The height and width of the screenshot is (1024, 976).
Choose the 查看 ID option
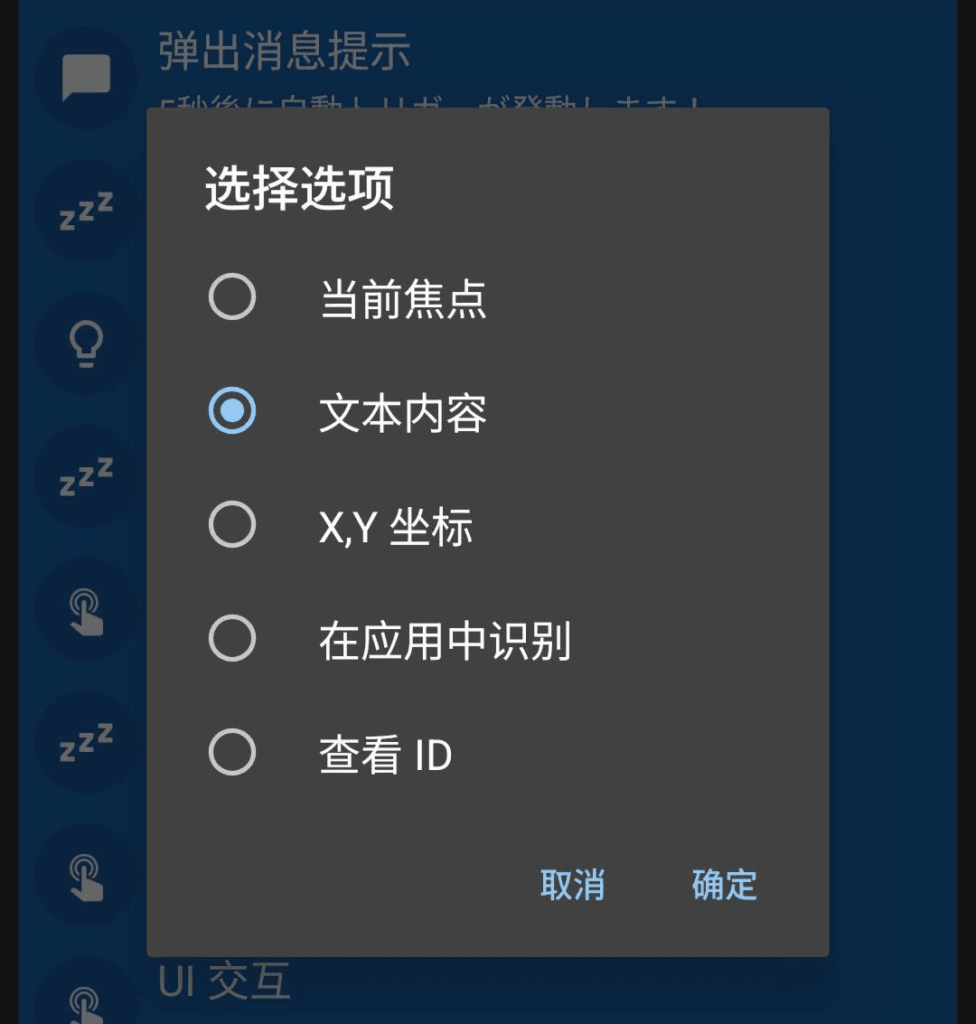232,754
